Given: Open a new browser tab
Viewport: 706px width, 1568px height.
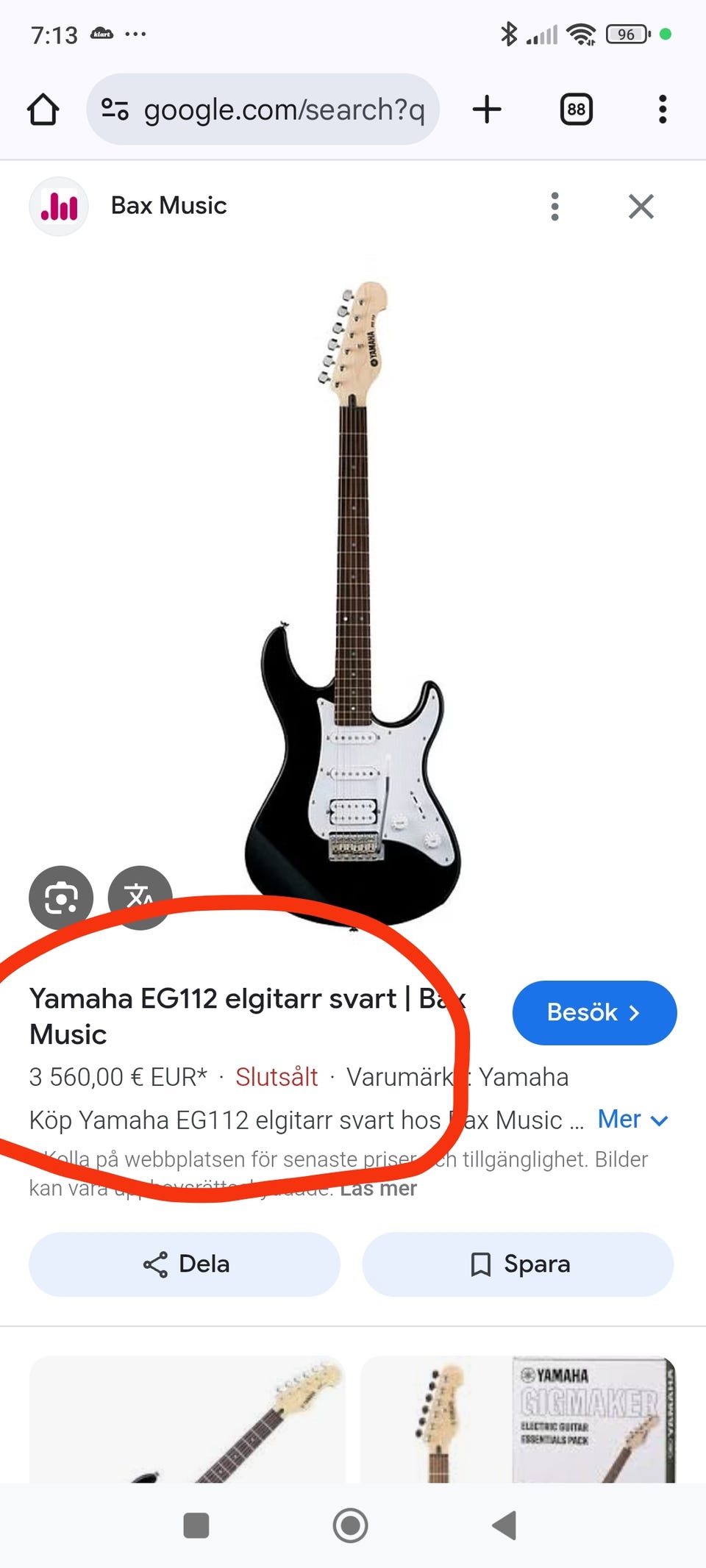Looking at the screenshot, I should 487,110.
